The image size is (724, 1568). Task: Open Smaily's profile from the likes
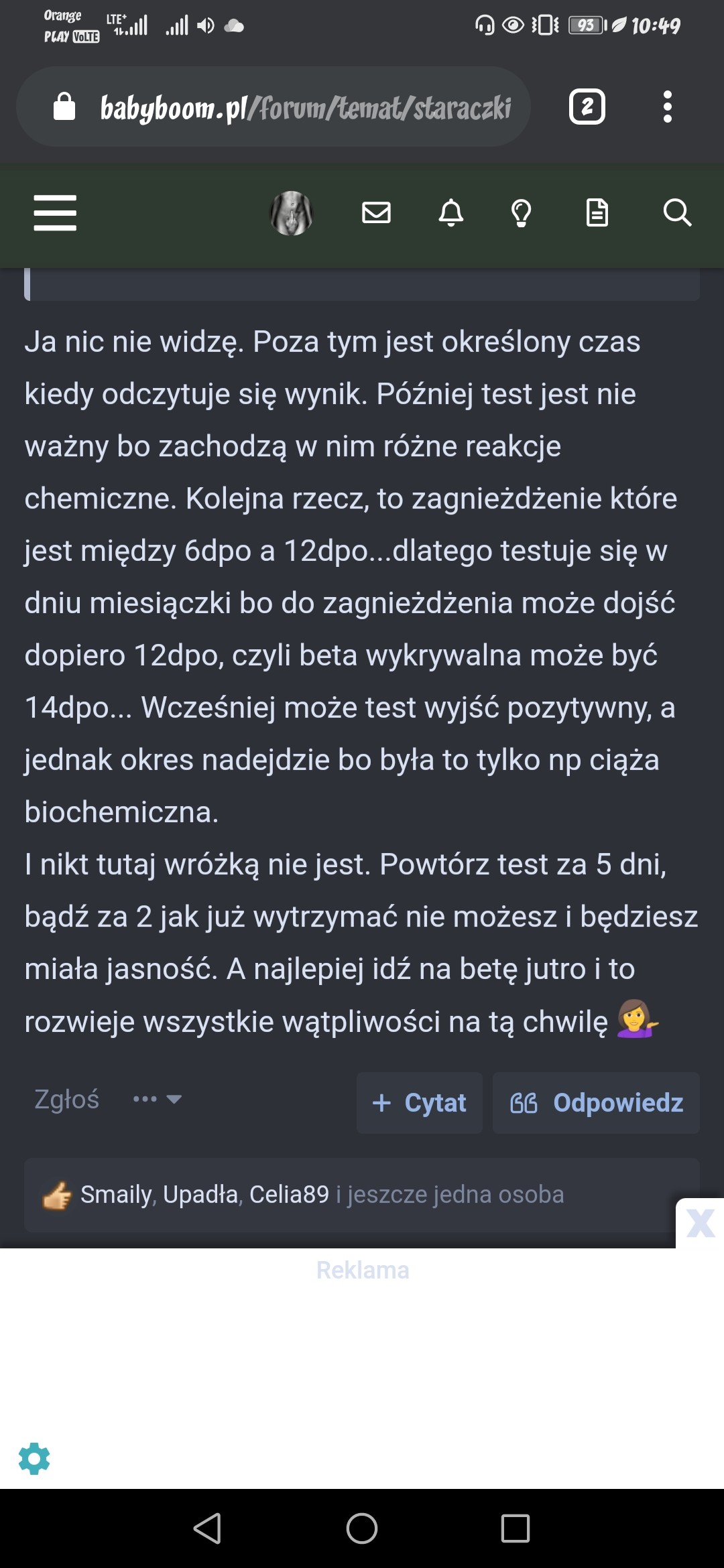coord(116,1195)
